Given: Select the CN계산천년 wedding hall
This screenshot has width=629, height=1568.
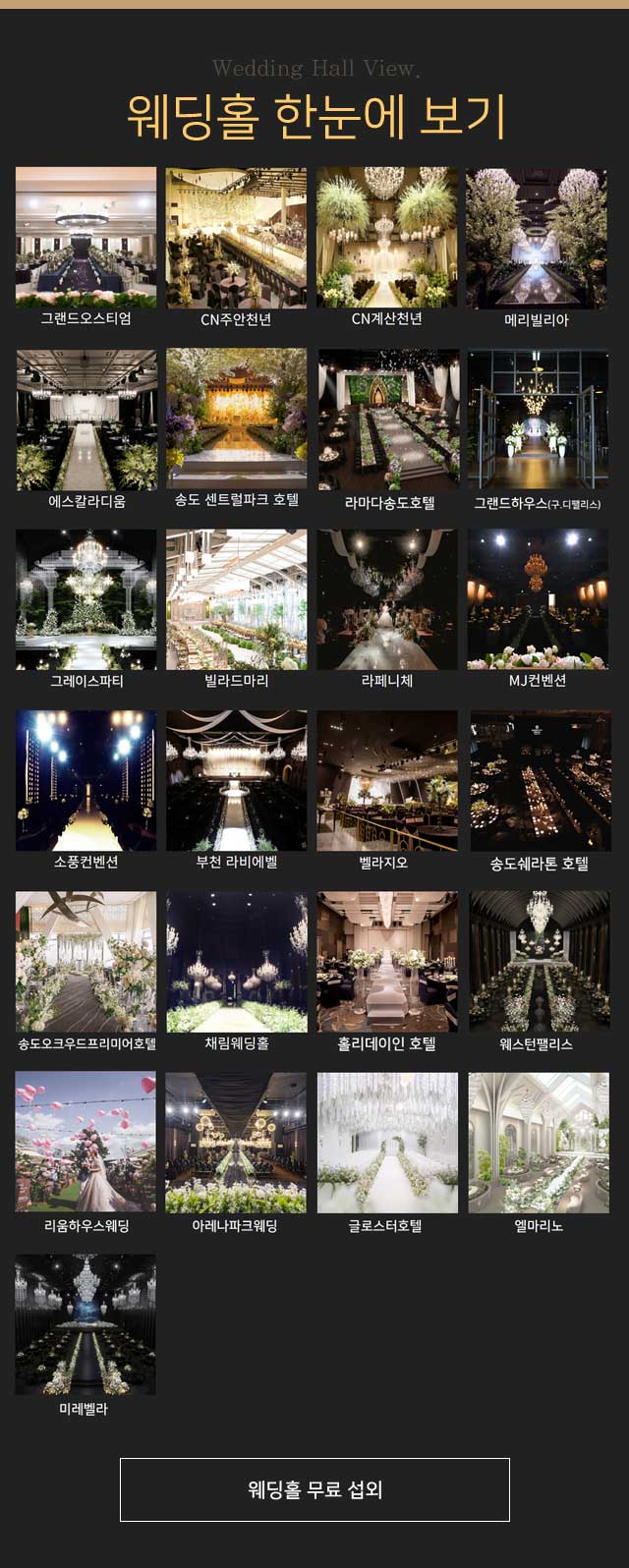Looking at the screenshot, I should 387,237.
